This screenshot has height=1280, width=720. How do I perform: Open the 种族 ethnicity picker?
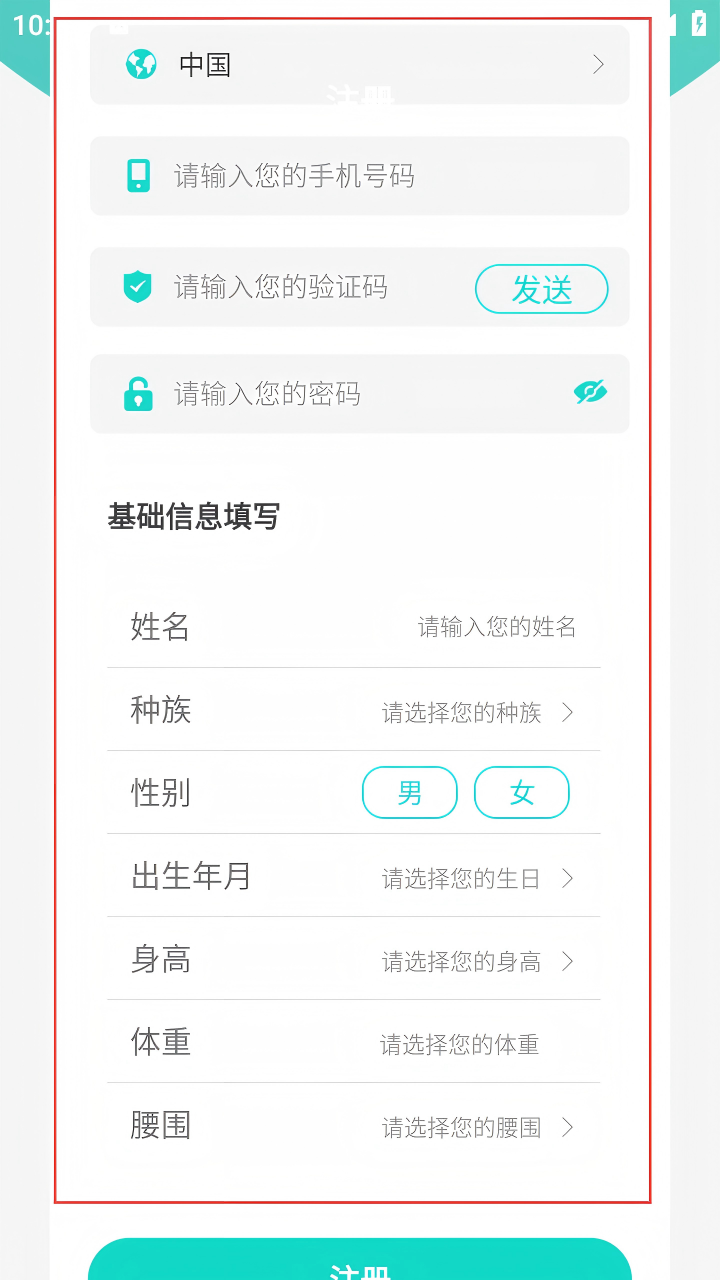[x=476, y=712]
